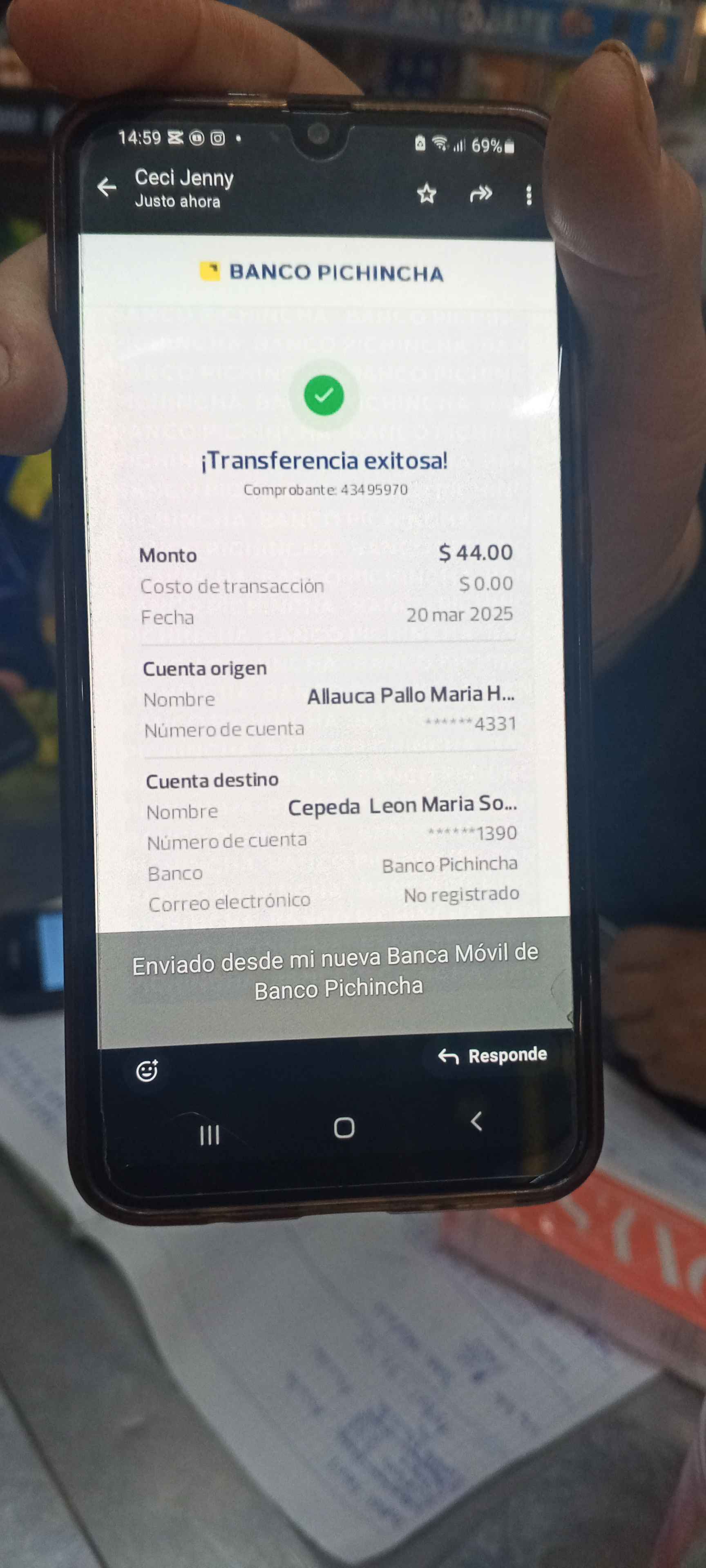Go to the home screen

coord(344,1127)
